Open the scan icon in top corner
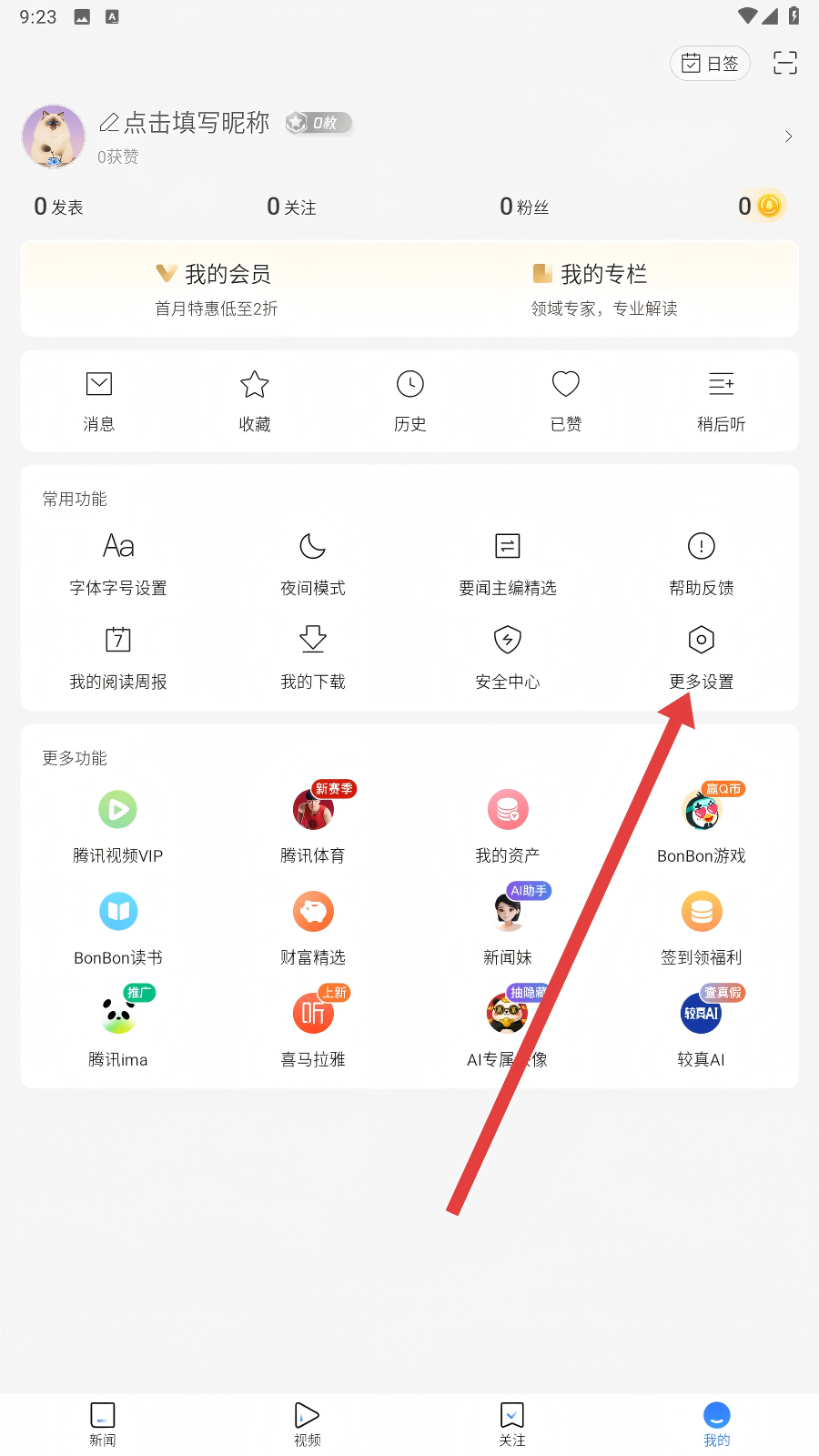This screenshot has width=819, height=1456. coord(784,63)
